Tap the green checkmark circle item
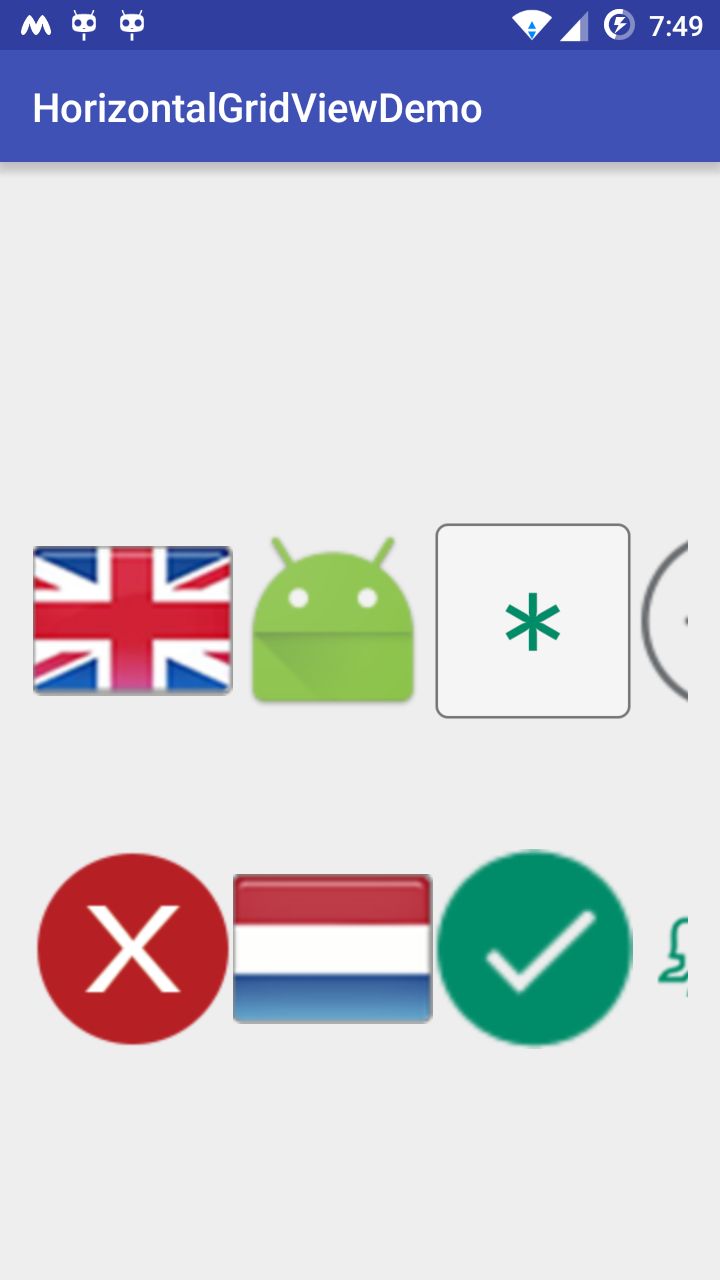The width and height of the screenshot is (720, 1280). [x=534, y=948]
